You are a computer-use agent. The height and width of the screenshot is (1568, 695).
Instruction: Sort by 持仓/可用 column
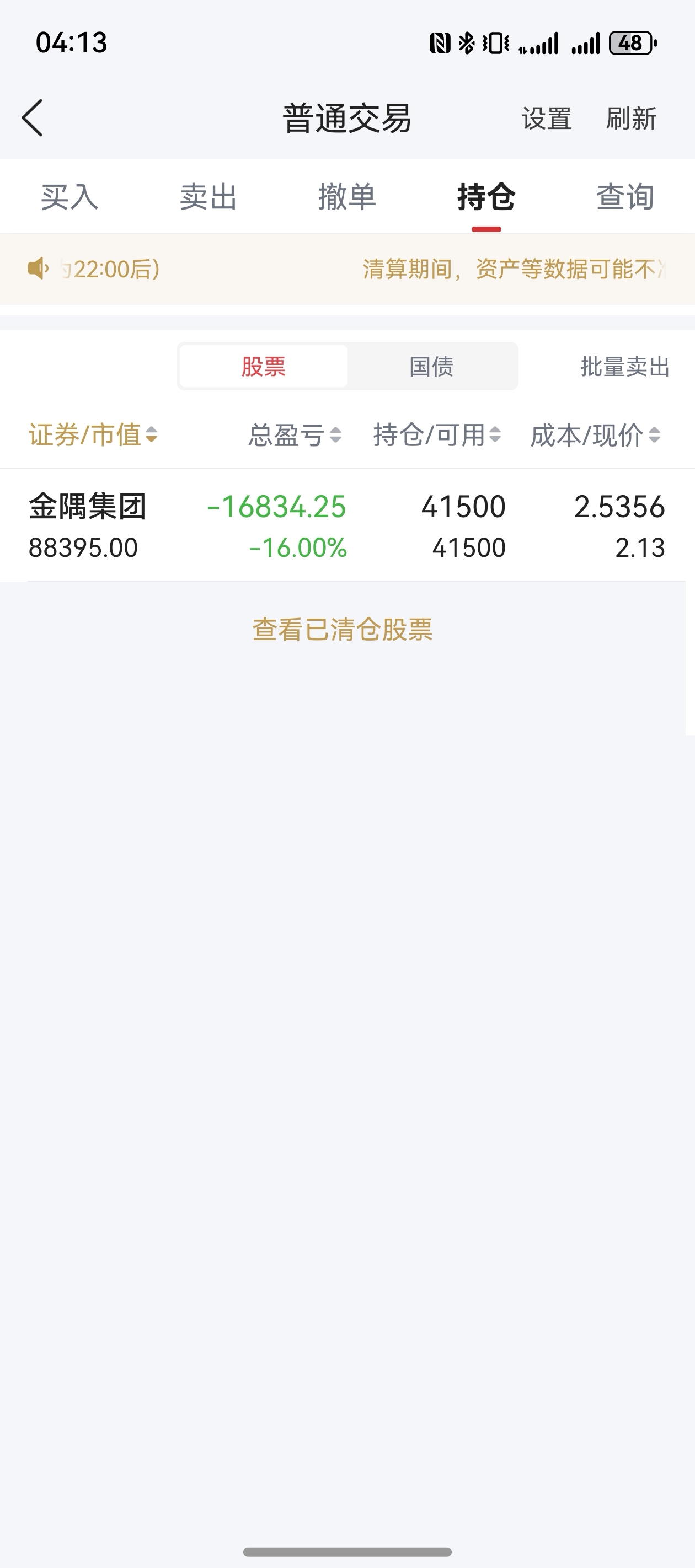(x=437, y=435)
